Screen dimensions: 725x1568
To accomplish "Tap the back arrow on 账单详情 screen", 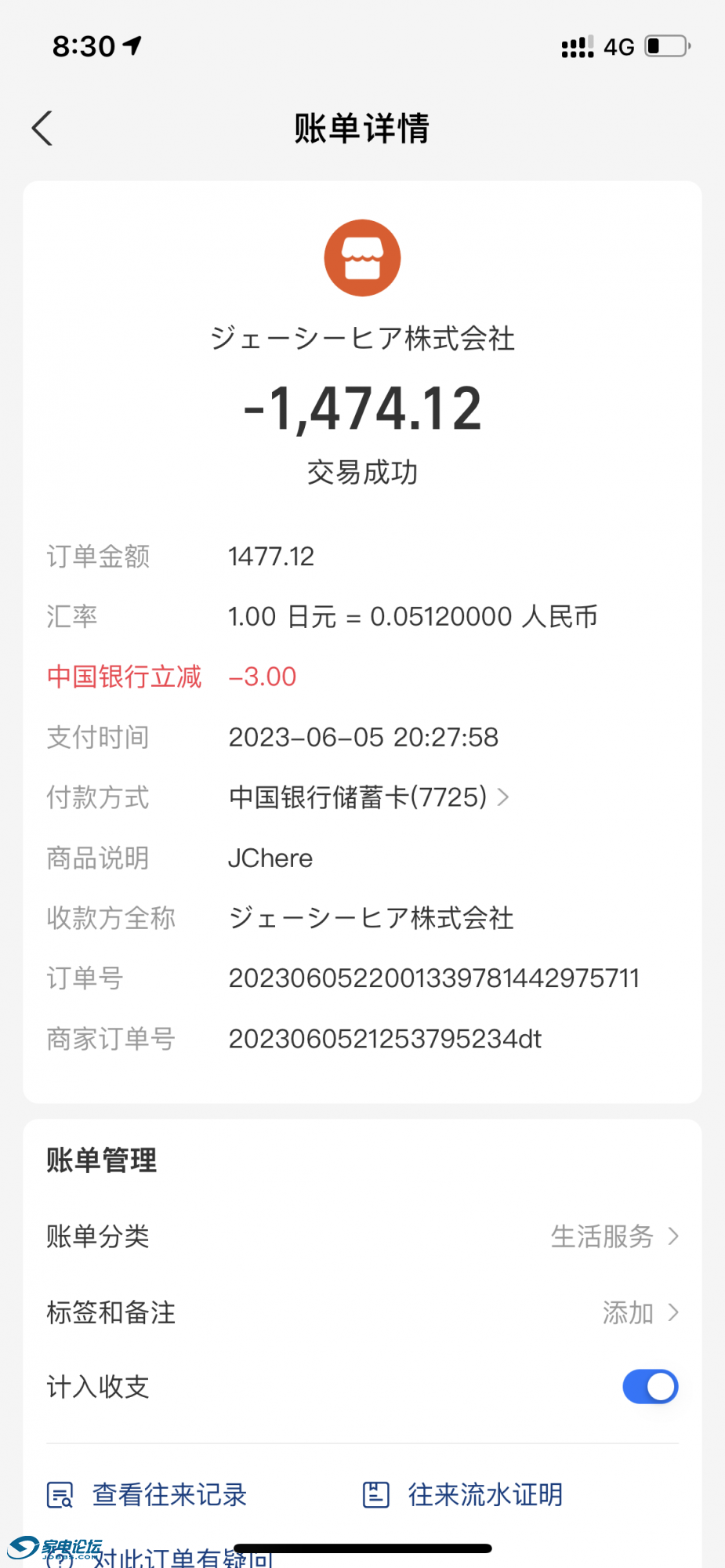I will 42,127.
